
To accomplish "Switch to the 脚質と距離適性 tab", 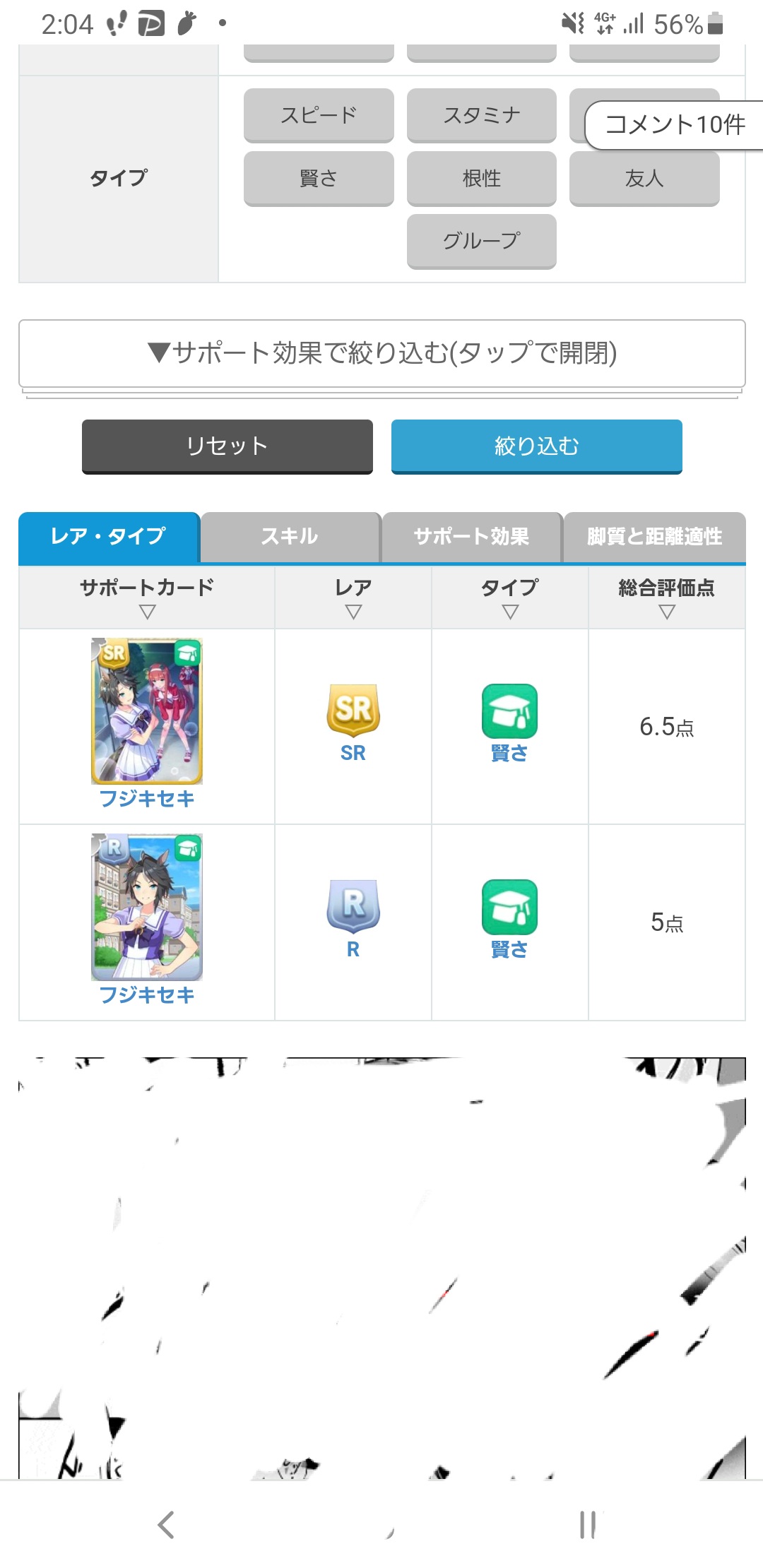I will pos(654,537).
